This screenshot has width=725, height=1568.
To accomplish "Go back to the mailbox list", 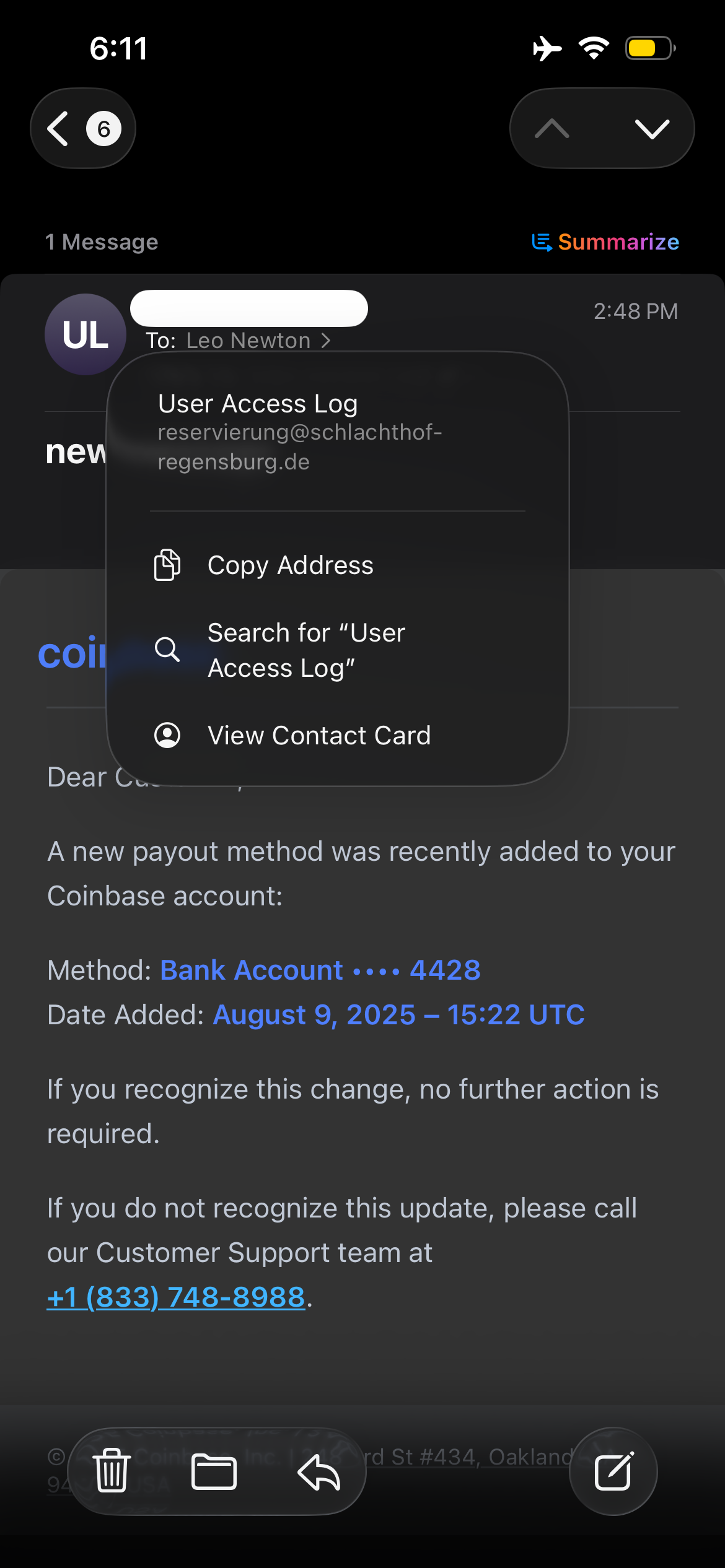I will [83, 129].
